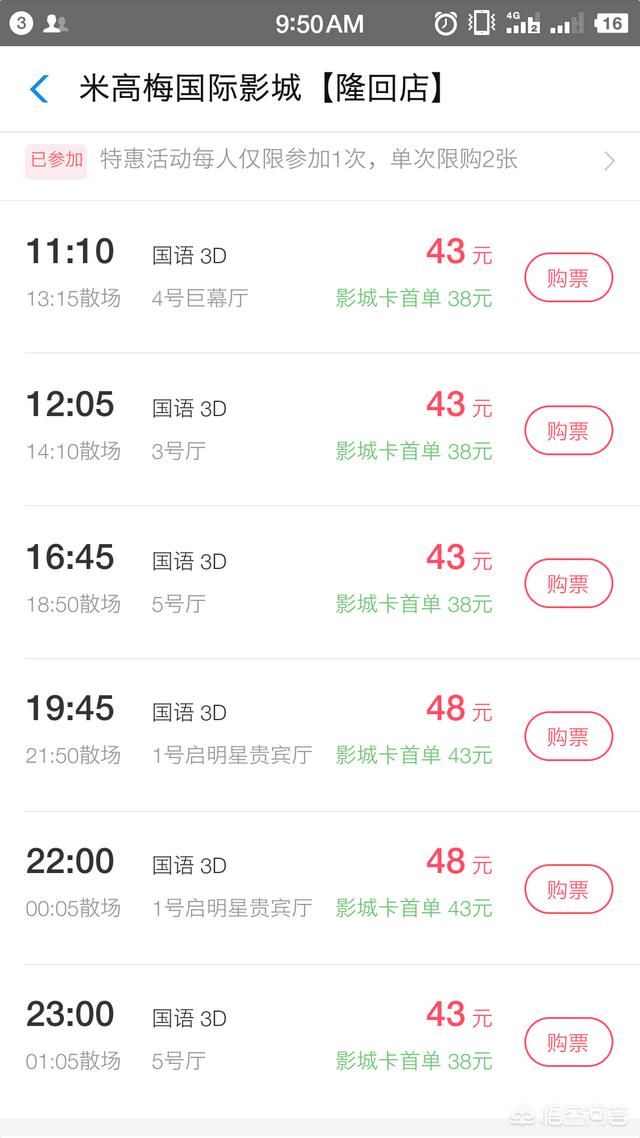Screen dimensions: 640x1138
Task: Book the 22:00 show ticket
Action: click(x=568, y=890)
